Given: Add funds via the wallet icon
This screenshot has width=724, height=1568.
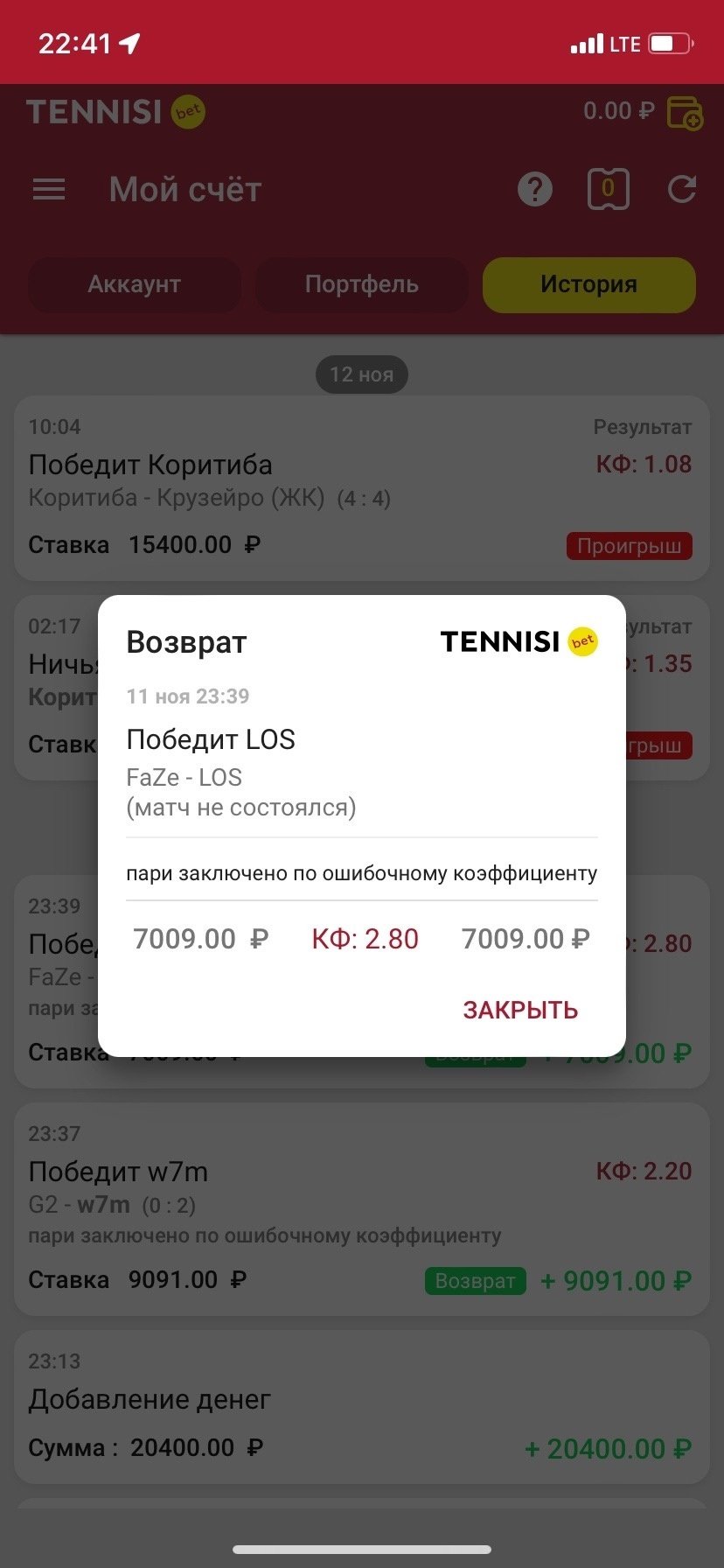Looking at the screenshot, I should point(684,113).
